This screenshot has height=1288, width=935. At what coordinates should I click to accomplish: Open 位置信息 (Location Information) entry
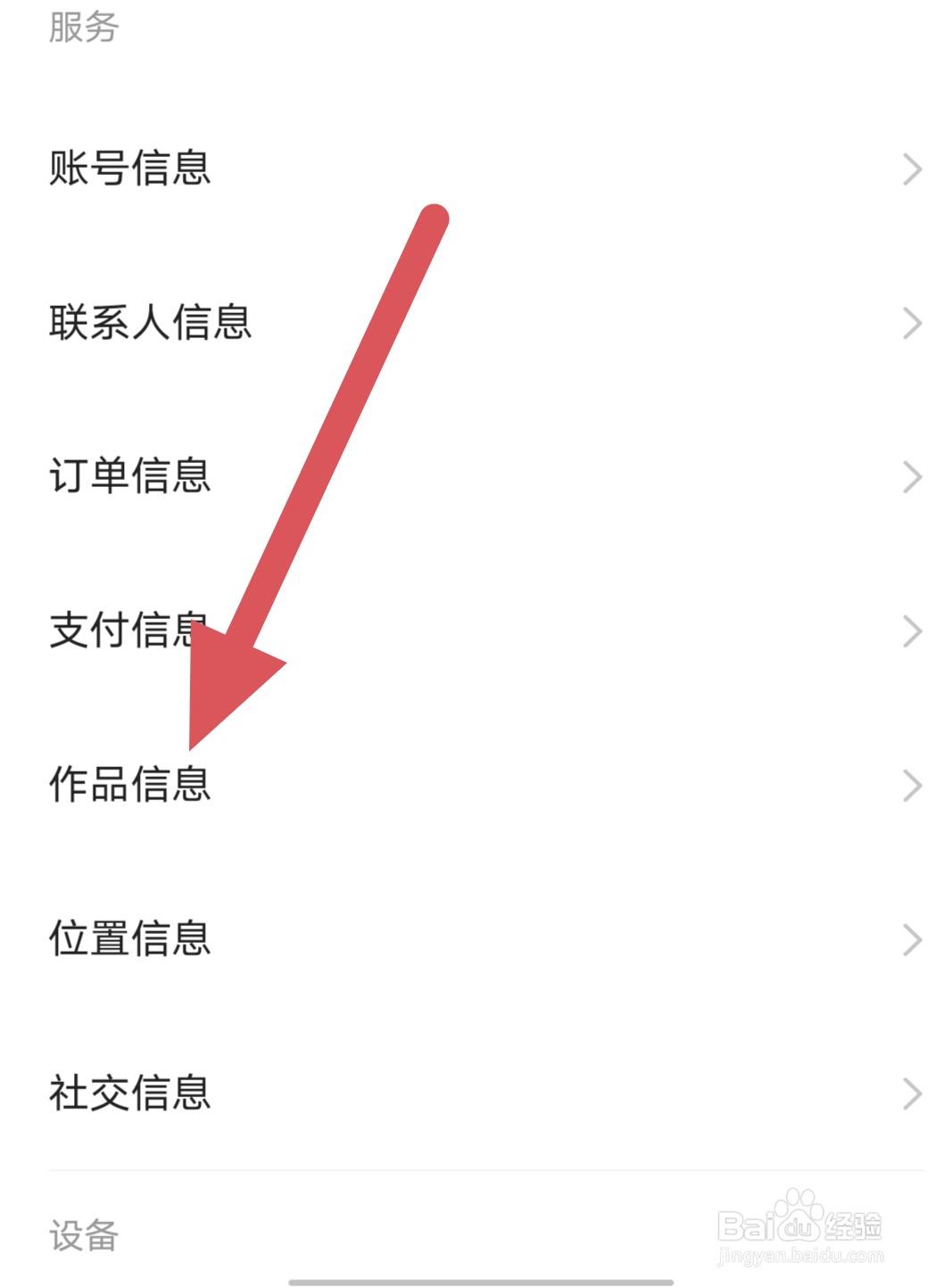pyautogui.click(x=129, y=938)
